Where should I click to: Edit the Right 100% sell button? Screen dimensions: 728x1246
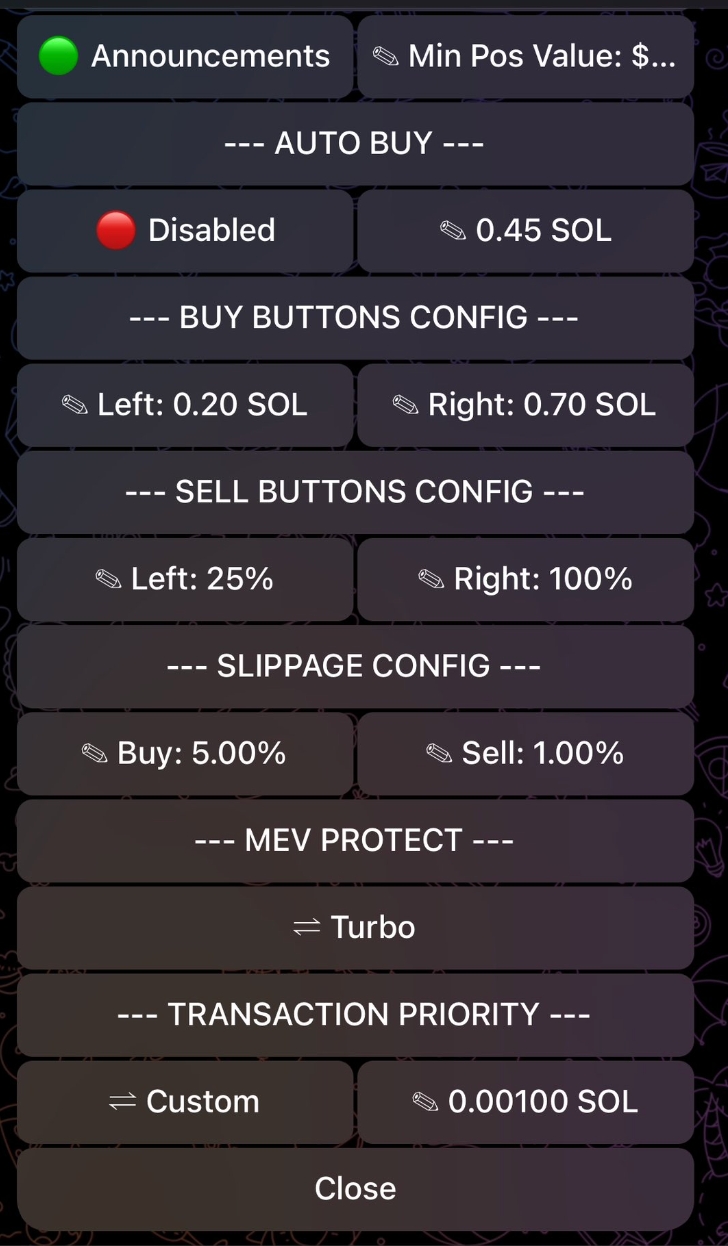(525, 579)
